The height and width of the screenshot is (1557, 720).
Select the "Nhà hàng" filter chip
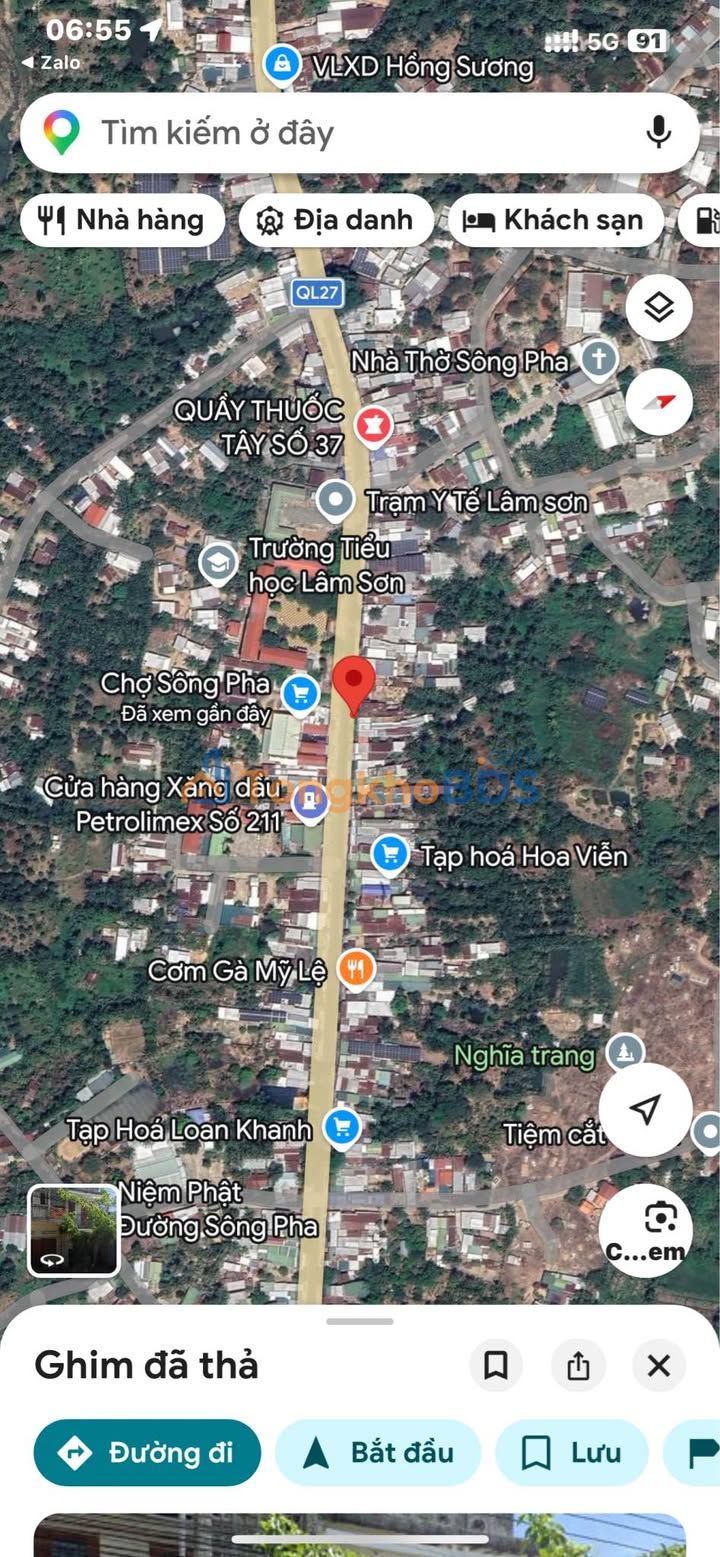[122, 220]
